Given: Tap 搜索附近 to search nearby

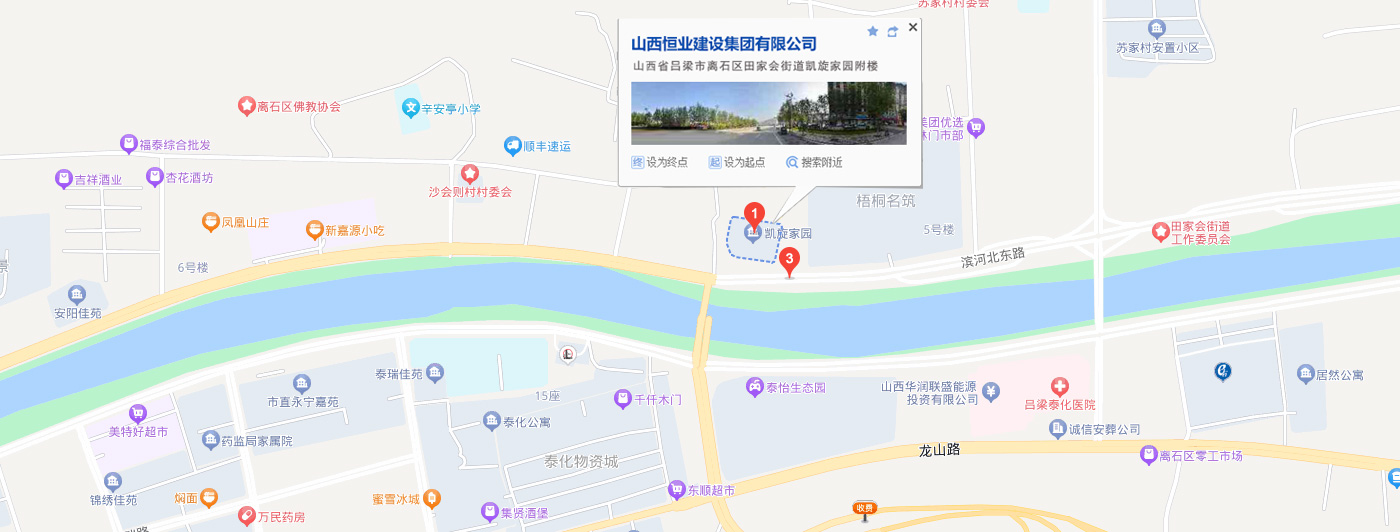Looking at the screenshot, I should [x=814, y=162].
